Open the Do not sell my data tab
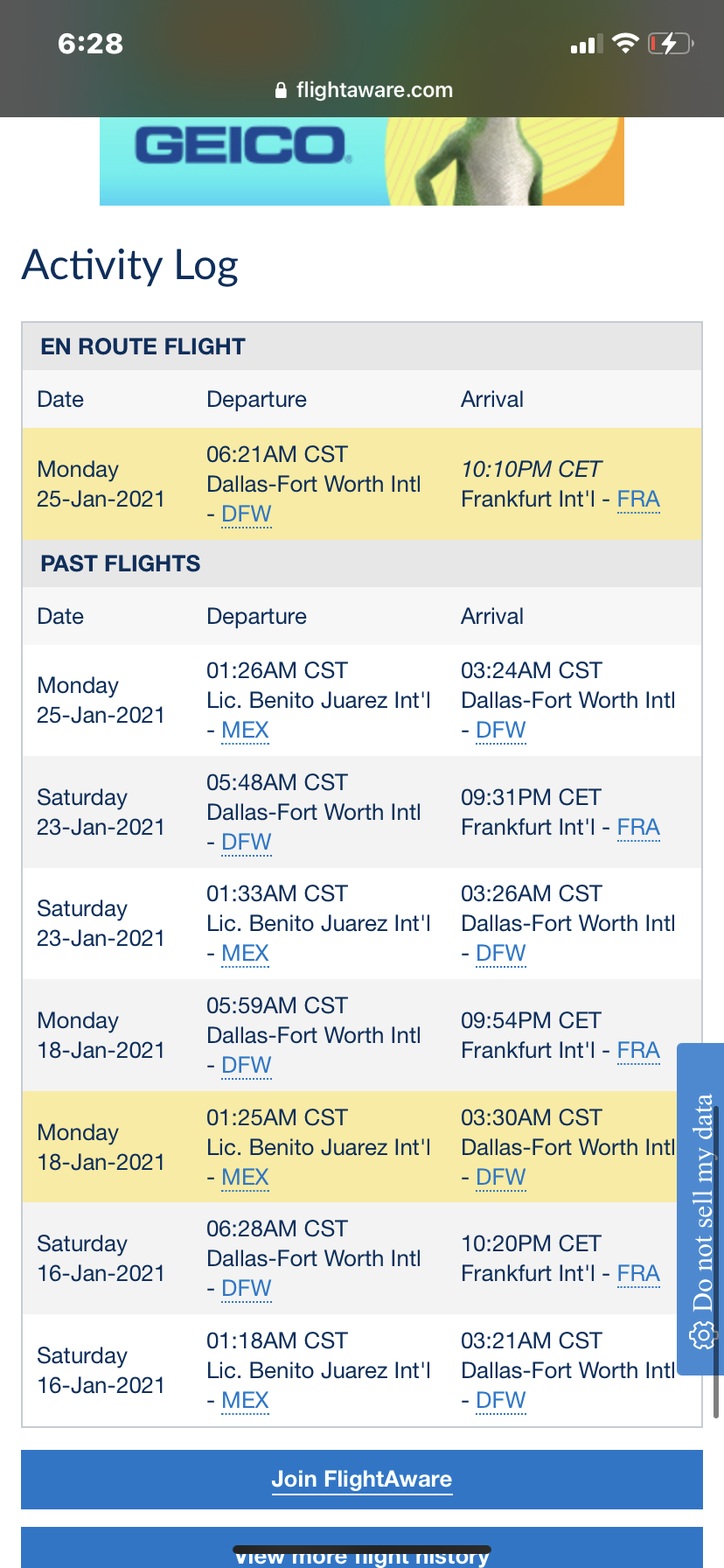The height and width of the screenshot is (1568, 724). tap(700, 1209)
